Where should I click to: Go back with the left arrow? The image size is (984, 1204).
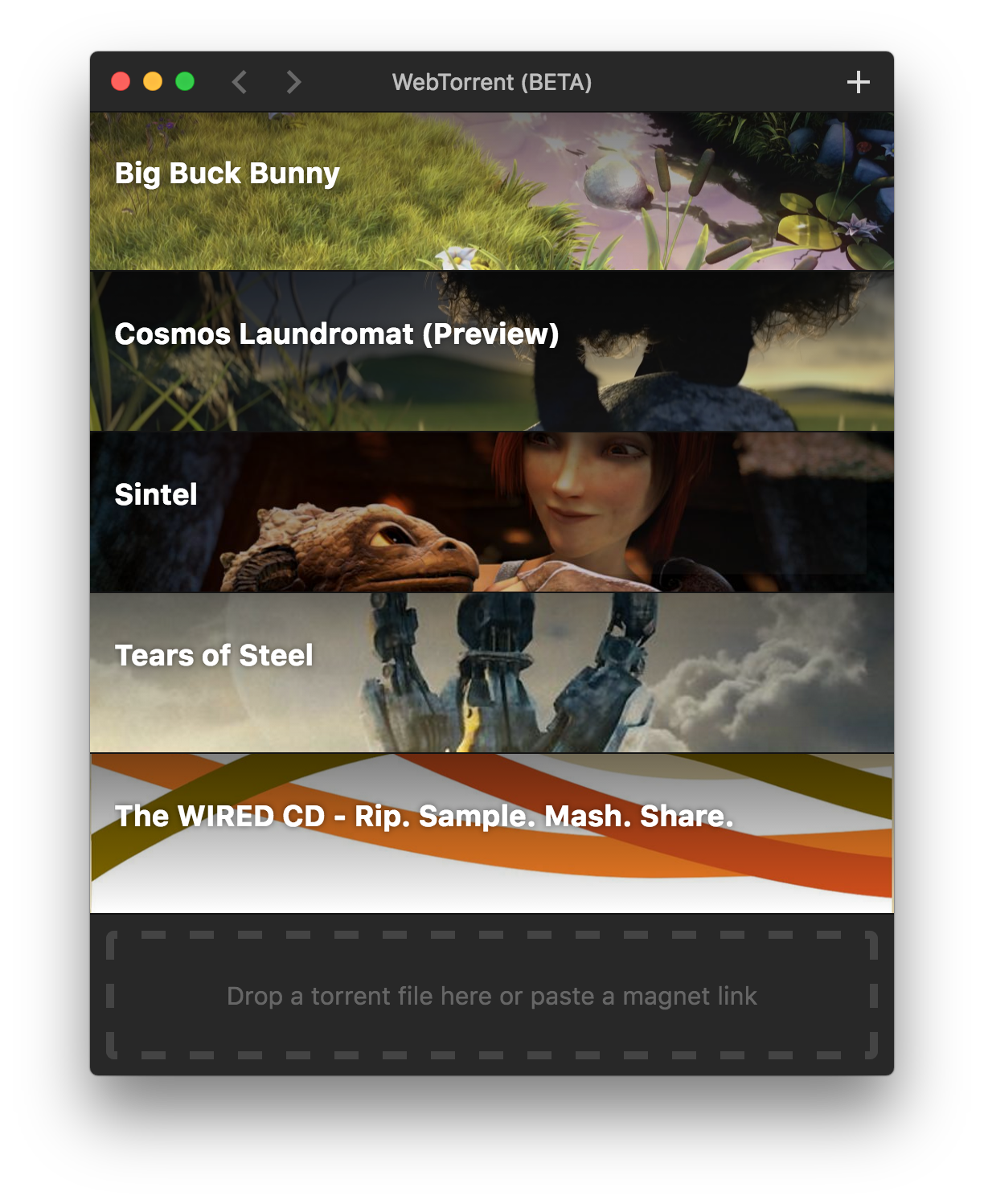tap(240, 82)
